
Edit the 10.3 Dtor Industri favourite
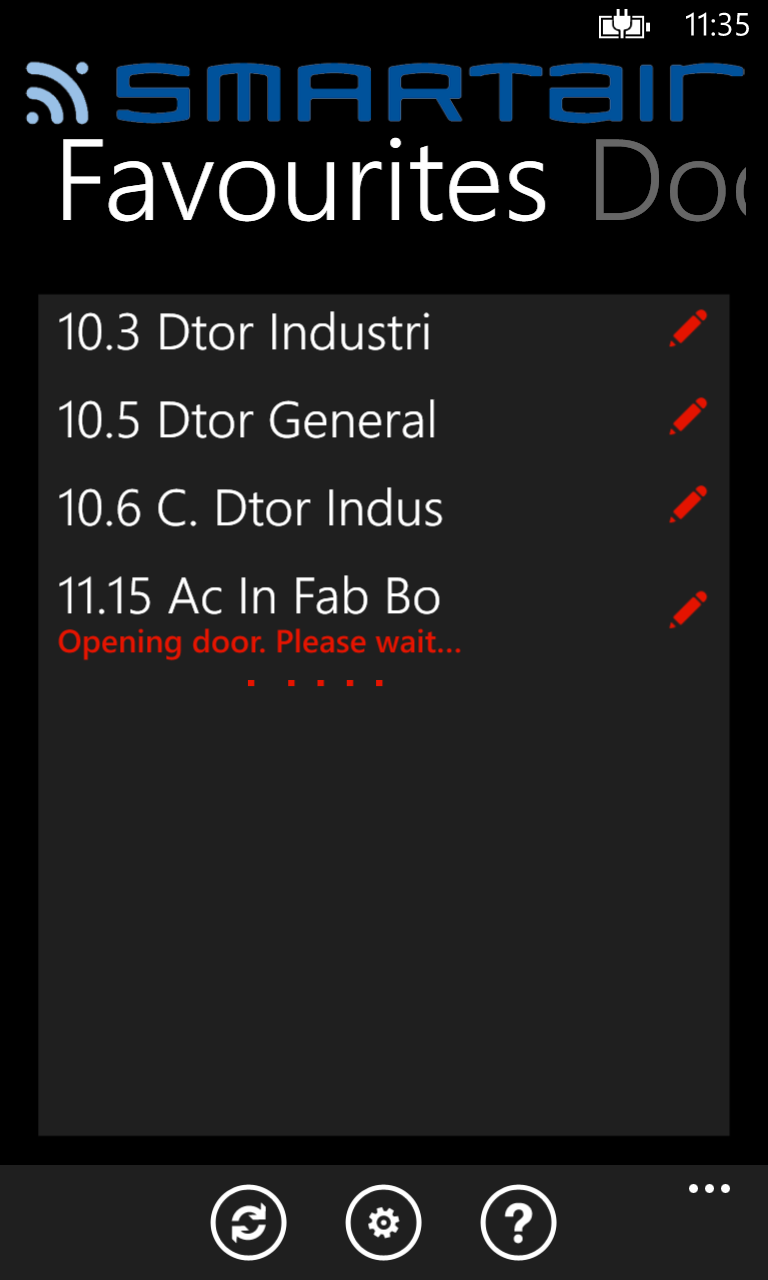tap(688, 329)
